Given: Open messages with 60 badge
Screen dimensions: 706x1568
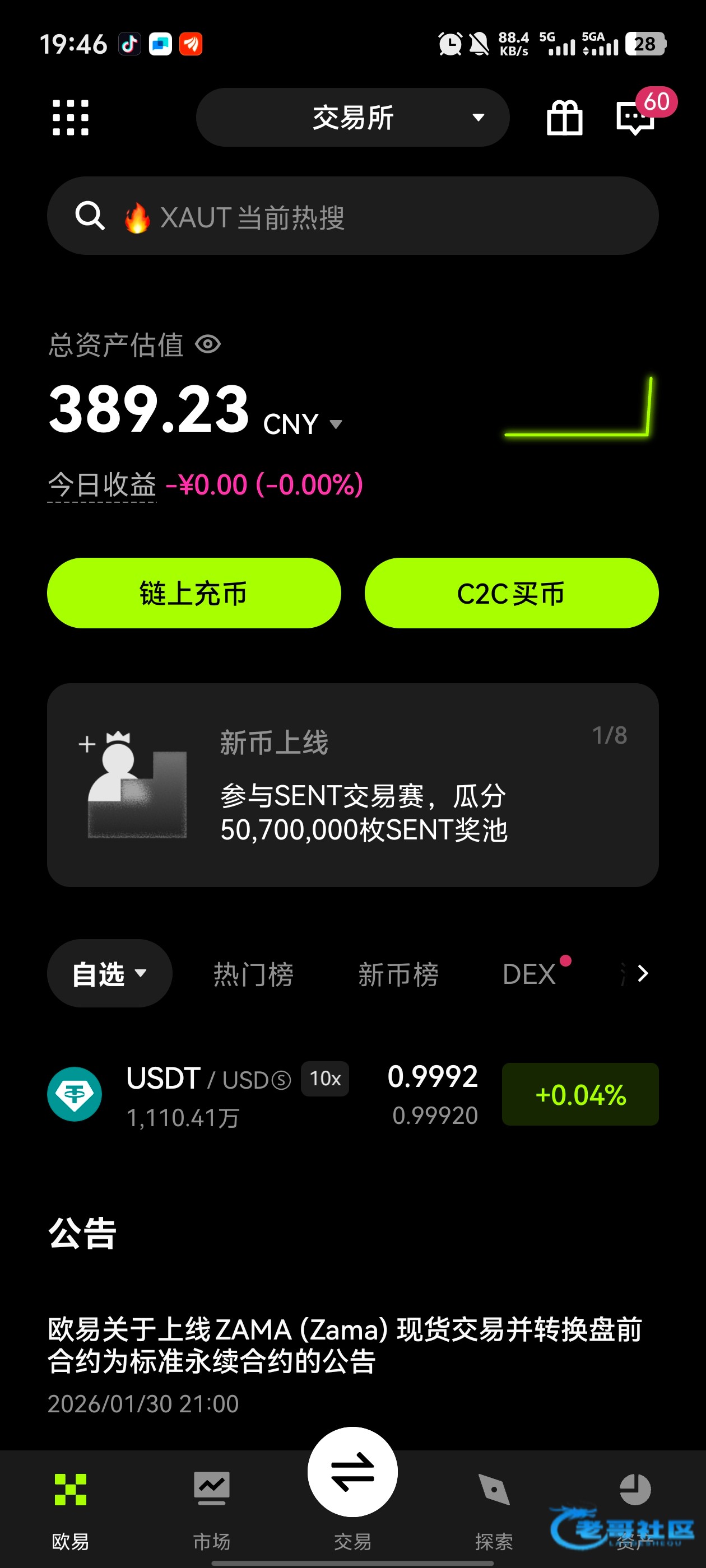Looking at the screenshot, I should coord(635,118).
